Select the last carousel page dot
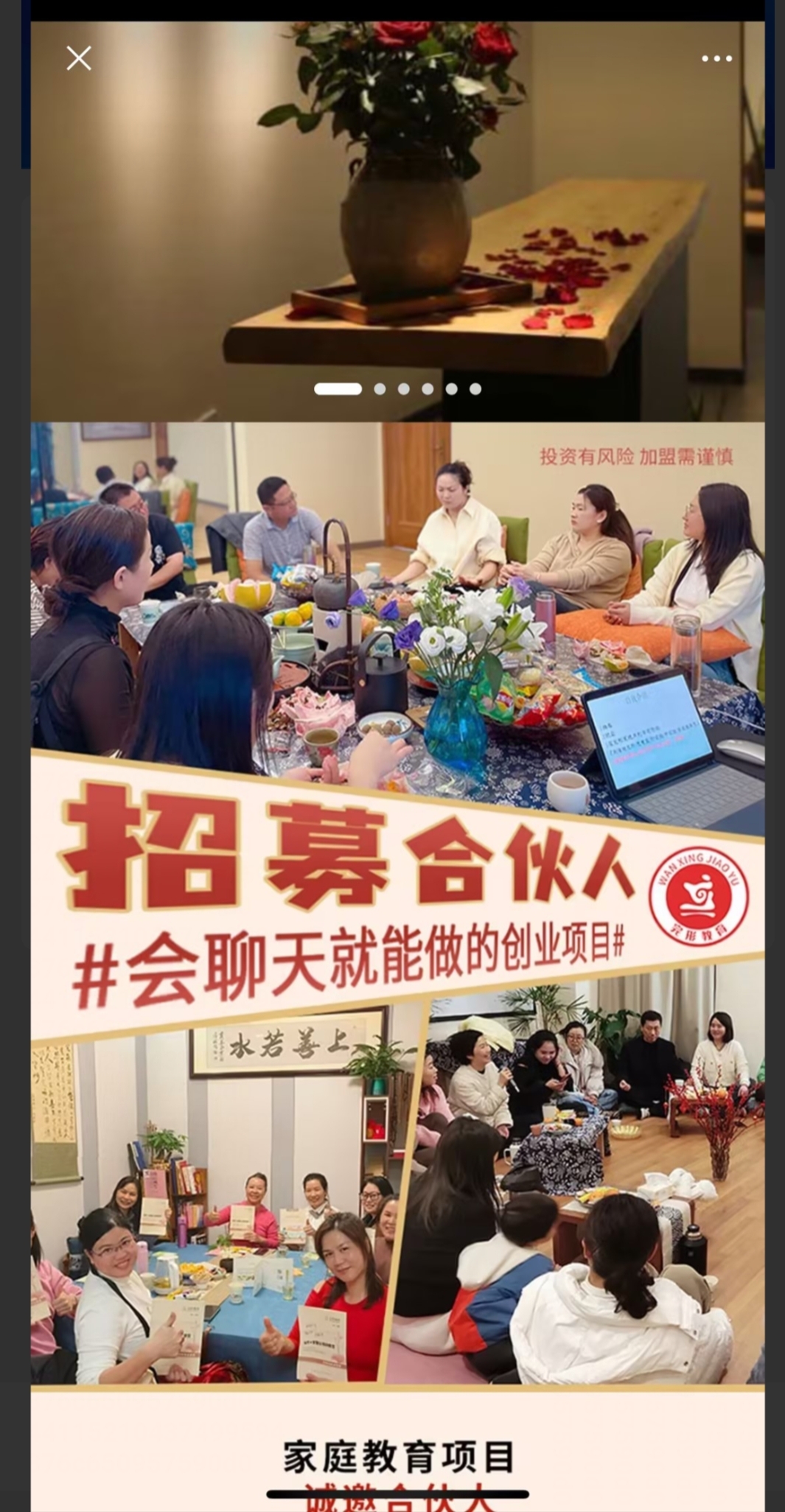This screenshot has height=1512, width=785. (x=475, y=389)
